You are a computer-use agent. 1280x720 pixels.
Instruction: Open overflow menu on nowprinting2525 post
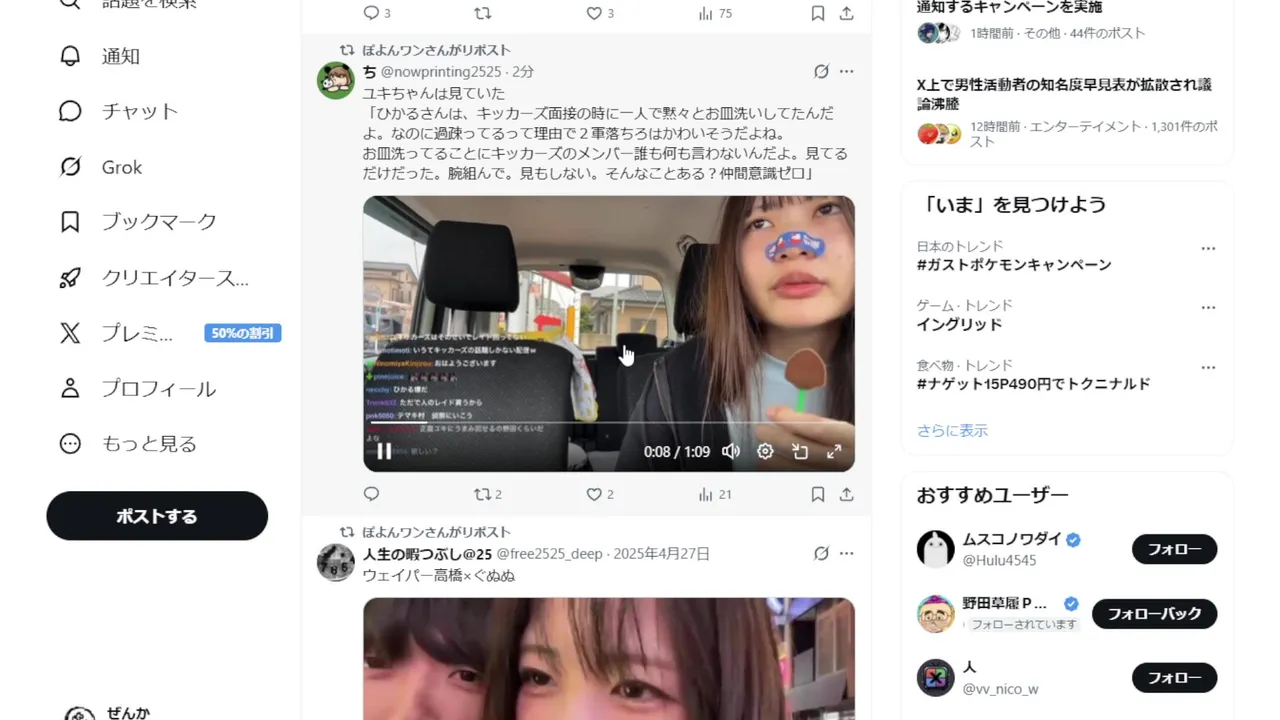point(846,72)
